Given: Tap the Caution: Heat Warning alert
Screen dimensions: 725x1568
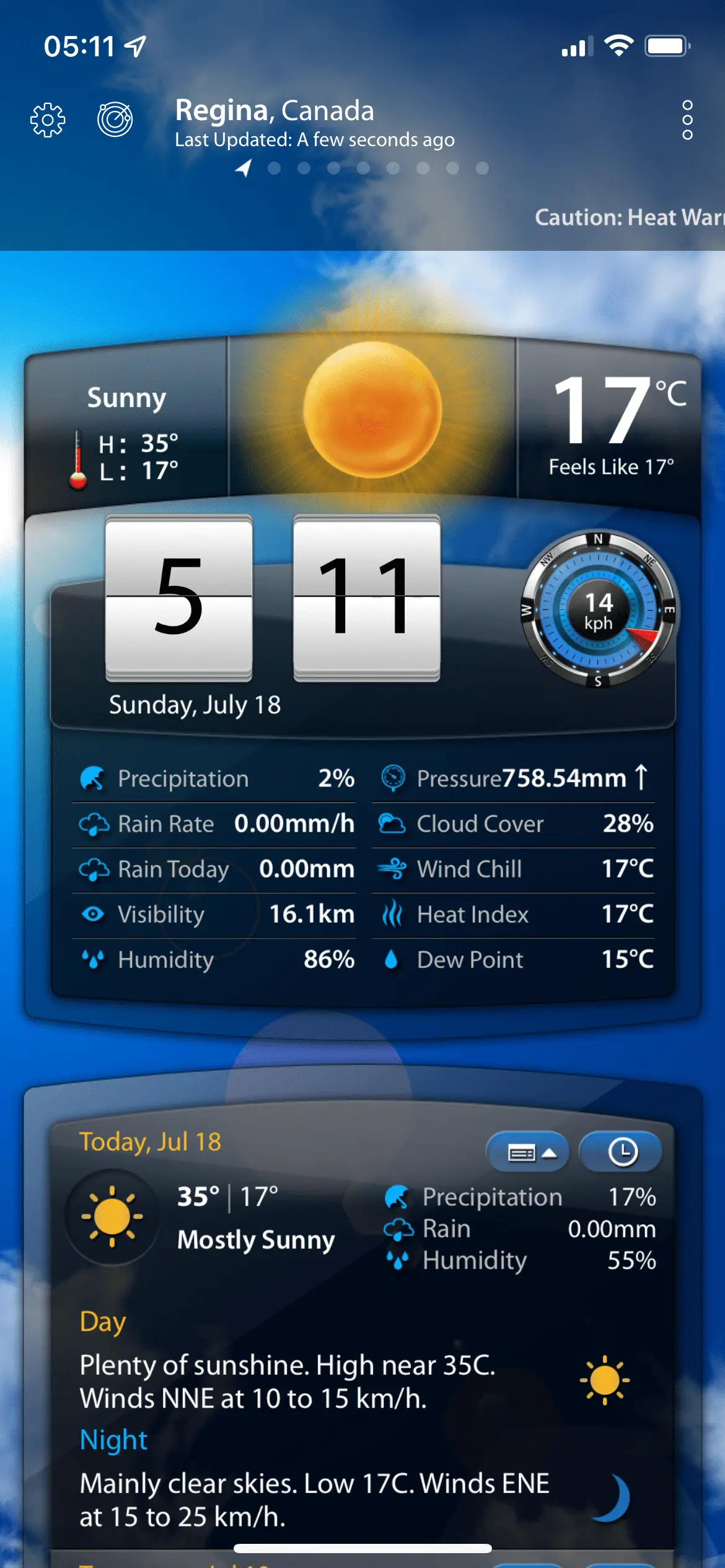Looking at the screenshot, I should (x=629, y=217).
